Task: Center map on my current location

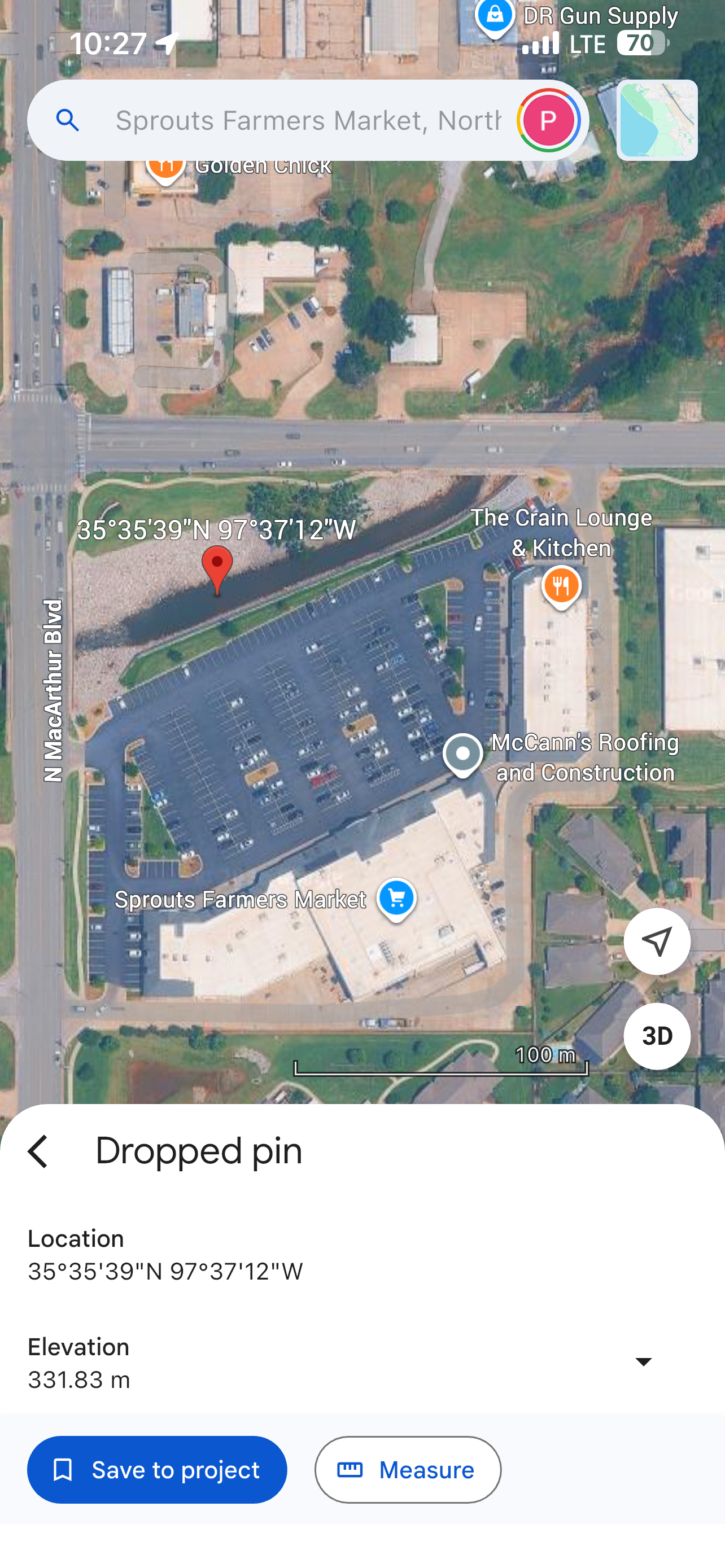Action: [656, 941]
